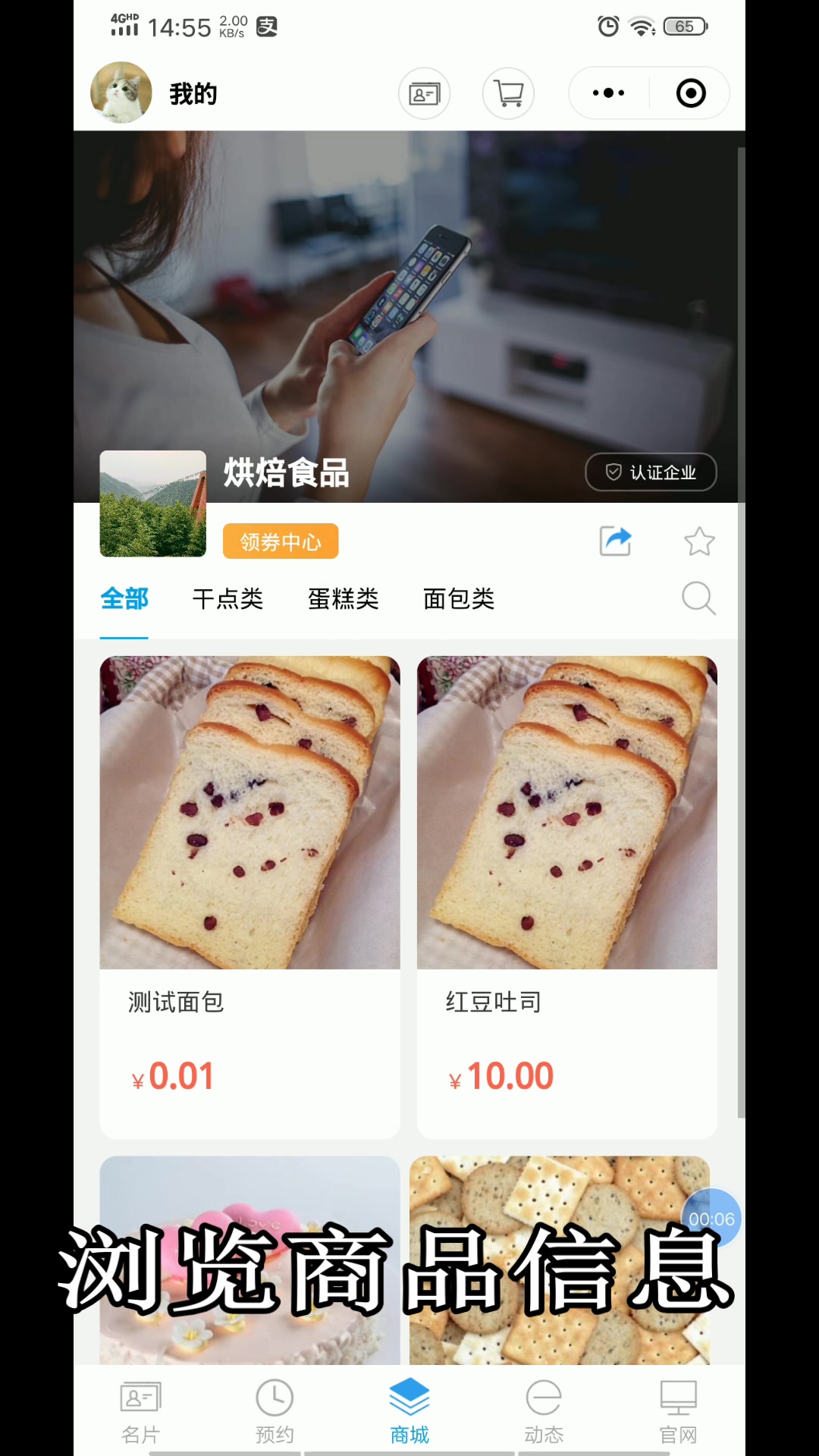Open my profile avatar
Image resolution: width=819 pixels, height=1456 pixels.
[x=121, y=93]
